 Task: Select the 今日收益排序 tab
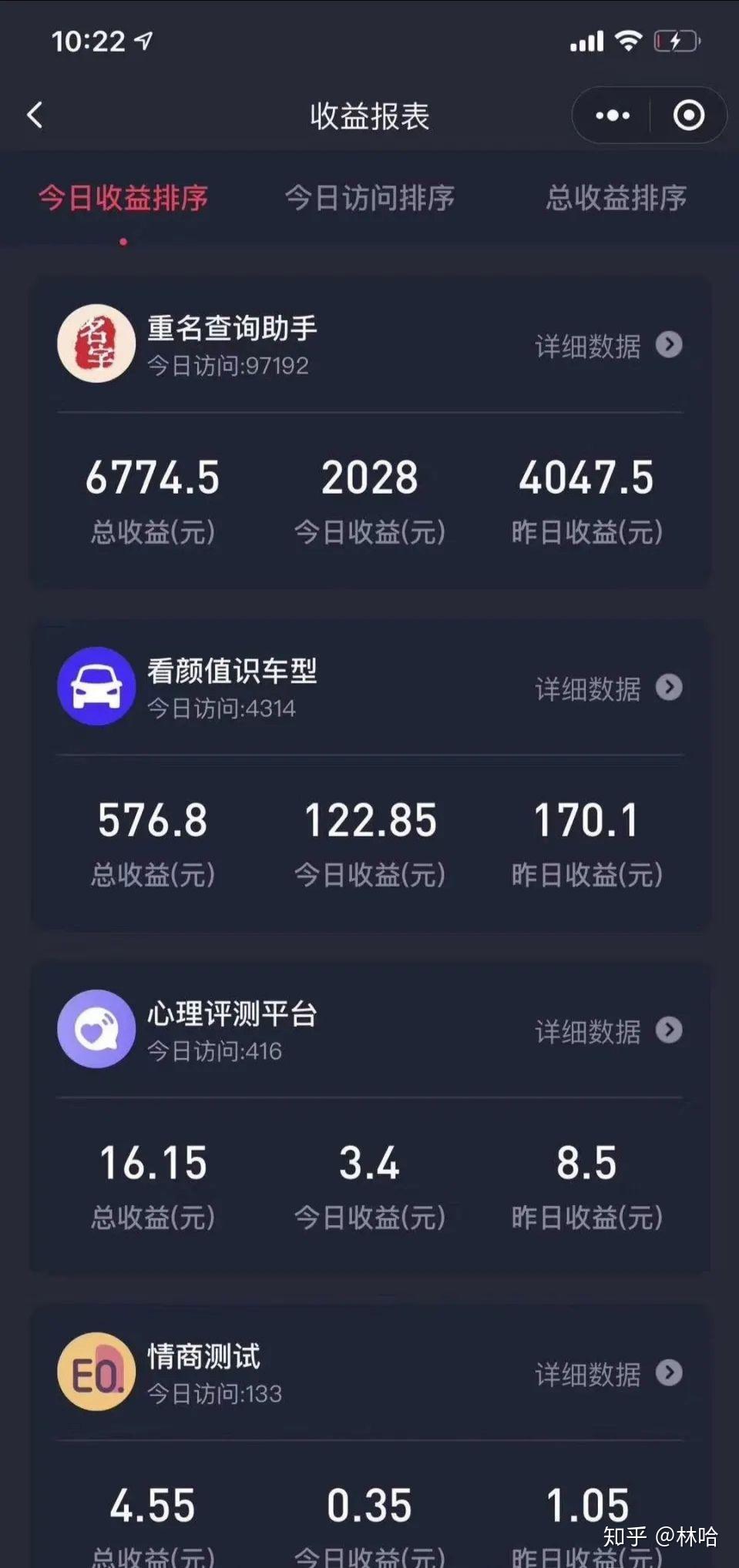click(x=123, y=199)
